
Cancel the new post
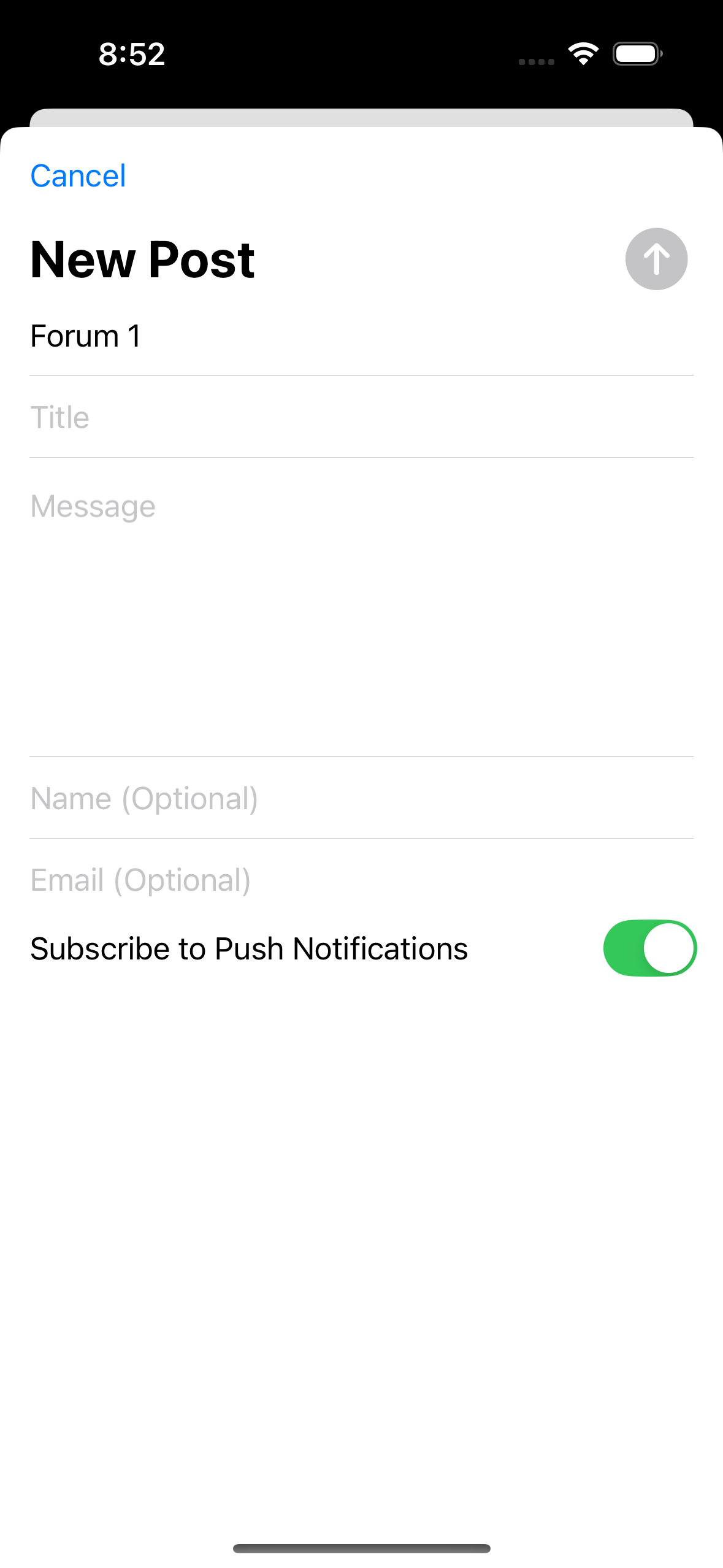(x=78, y=176)
